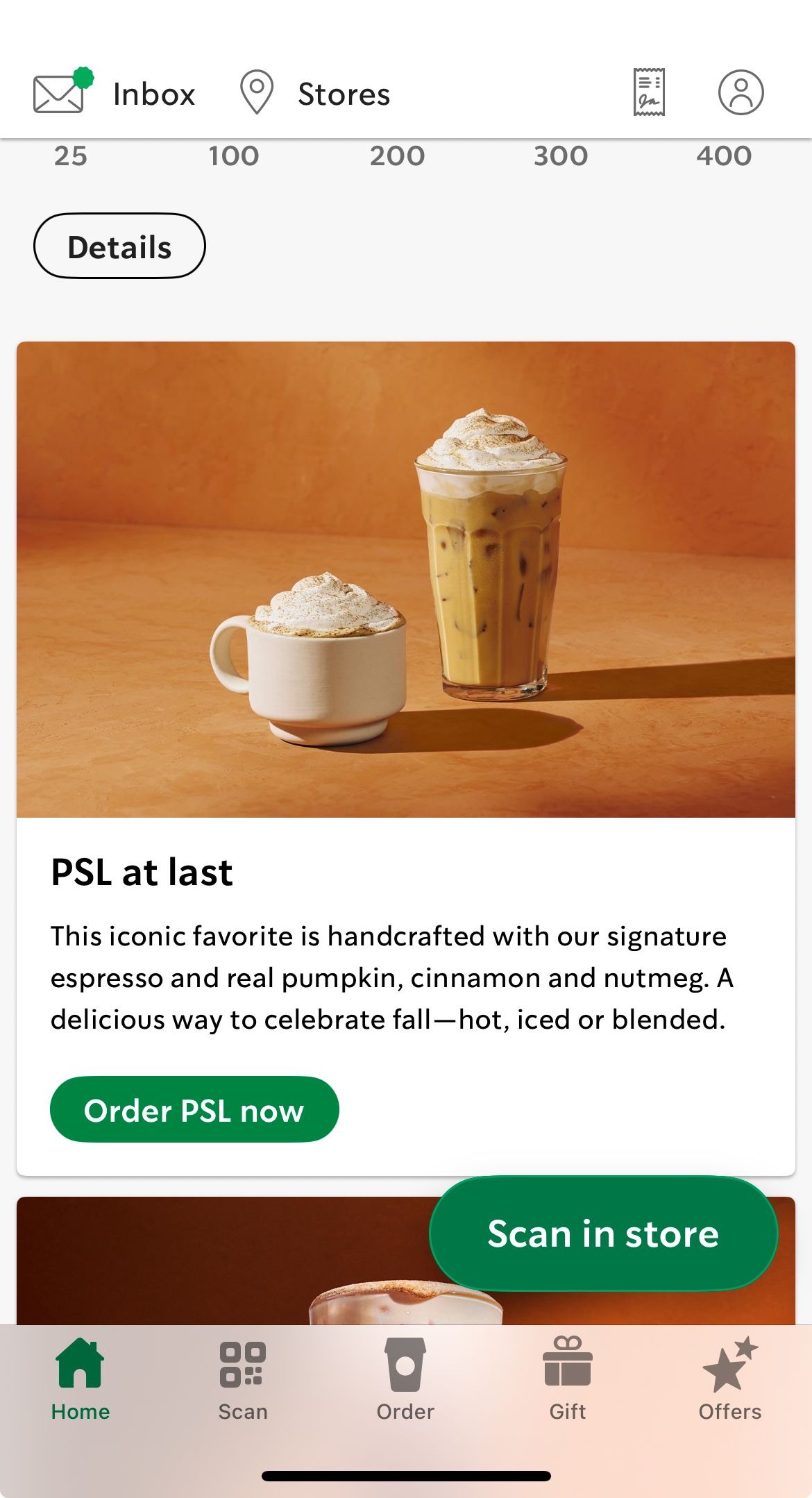Tap Scan in store button
This screenshot has width=812, height=1498.
[x=603, y=1234]
